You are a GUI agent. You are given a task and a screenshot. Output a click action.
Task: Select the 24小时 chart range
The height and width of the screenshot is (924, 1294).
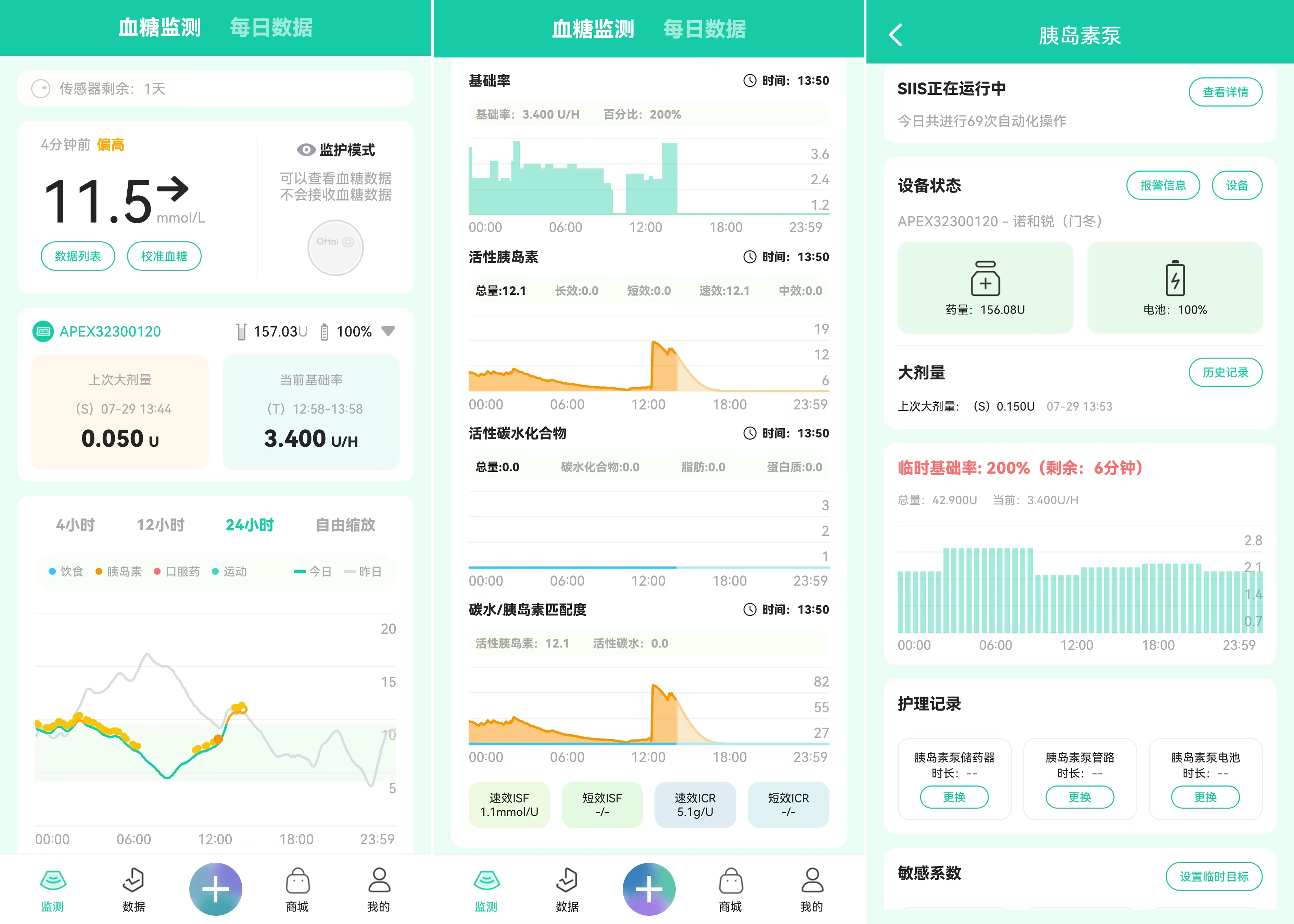coord(250,524)
